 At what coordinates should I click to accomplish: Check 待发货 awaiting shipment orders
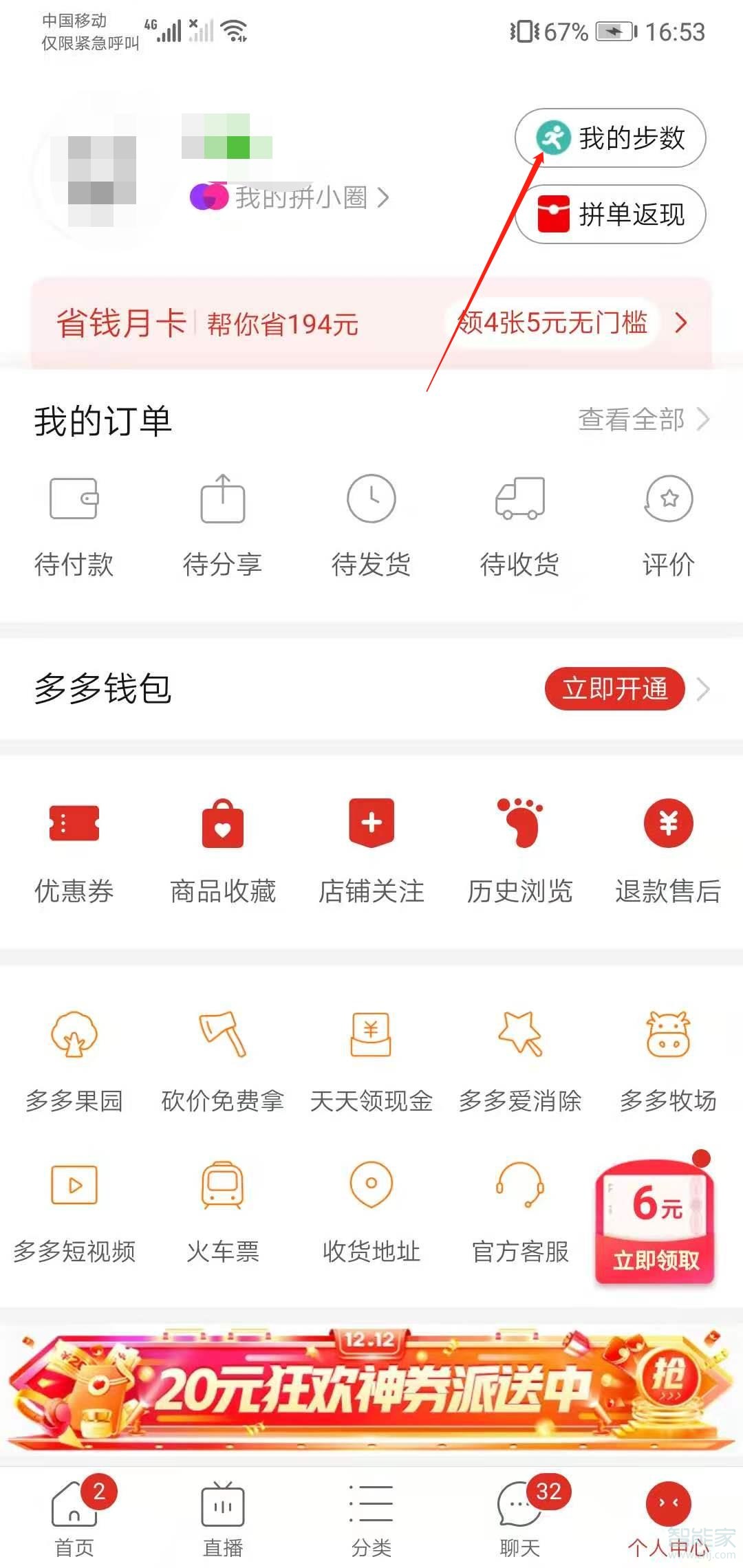[x=371, y=523]
